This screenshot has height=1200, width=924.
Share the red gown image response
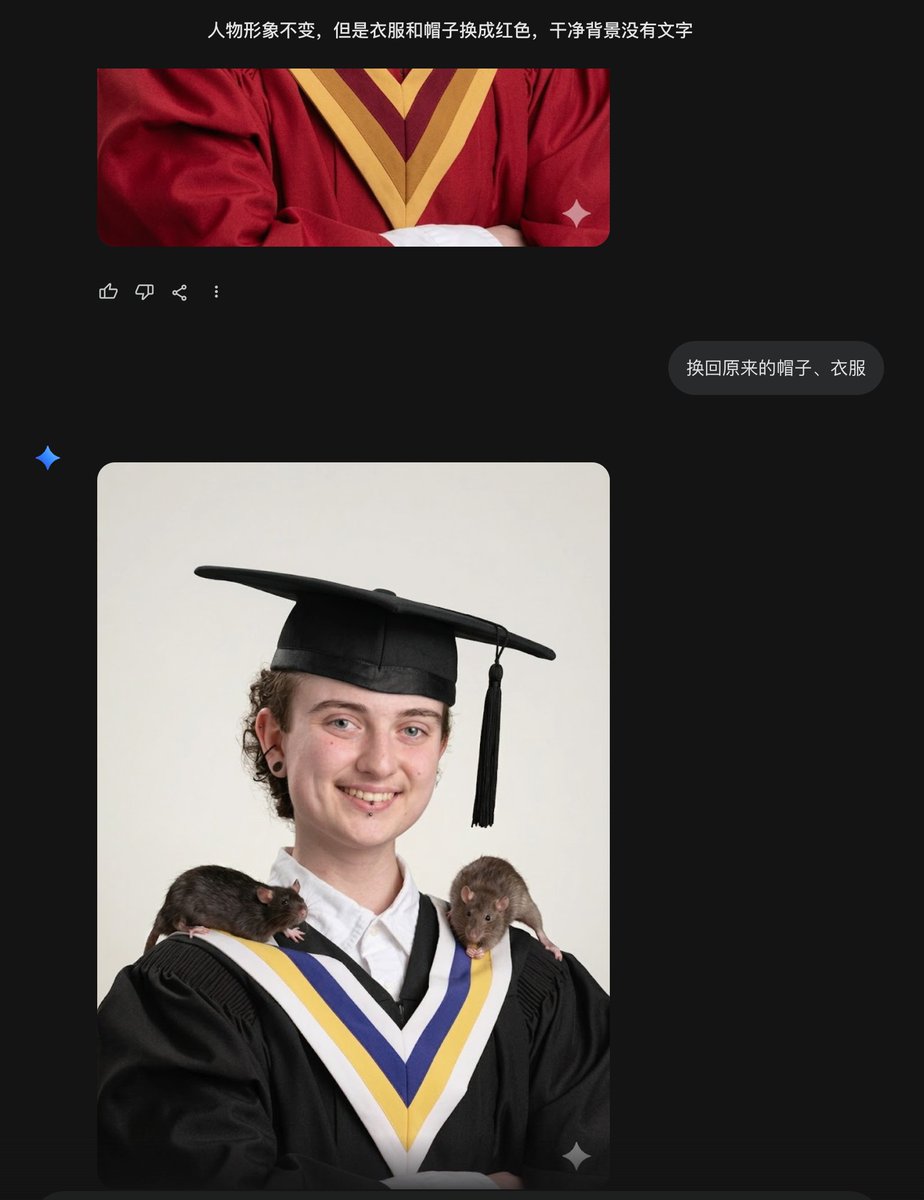[x=180, y=292]
